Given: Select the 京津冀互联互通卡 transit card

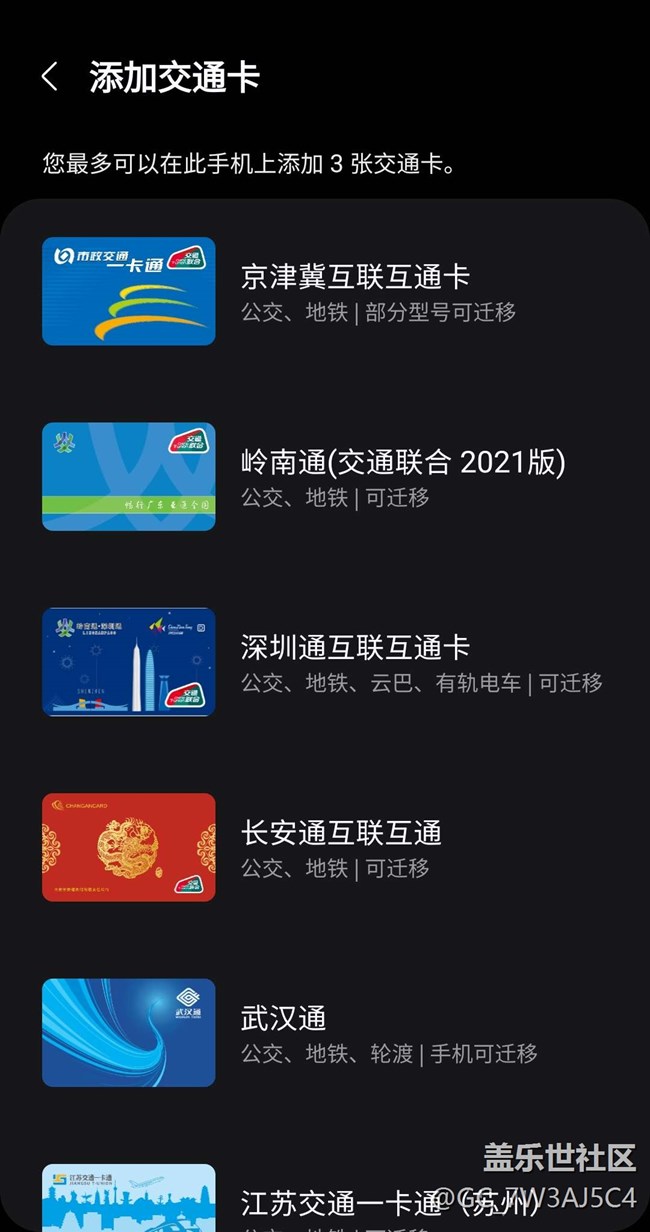Looking at the screenshot, I should [325, 291].
